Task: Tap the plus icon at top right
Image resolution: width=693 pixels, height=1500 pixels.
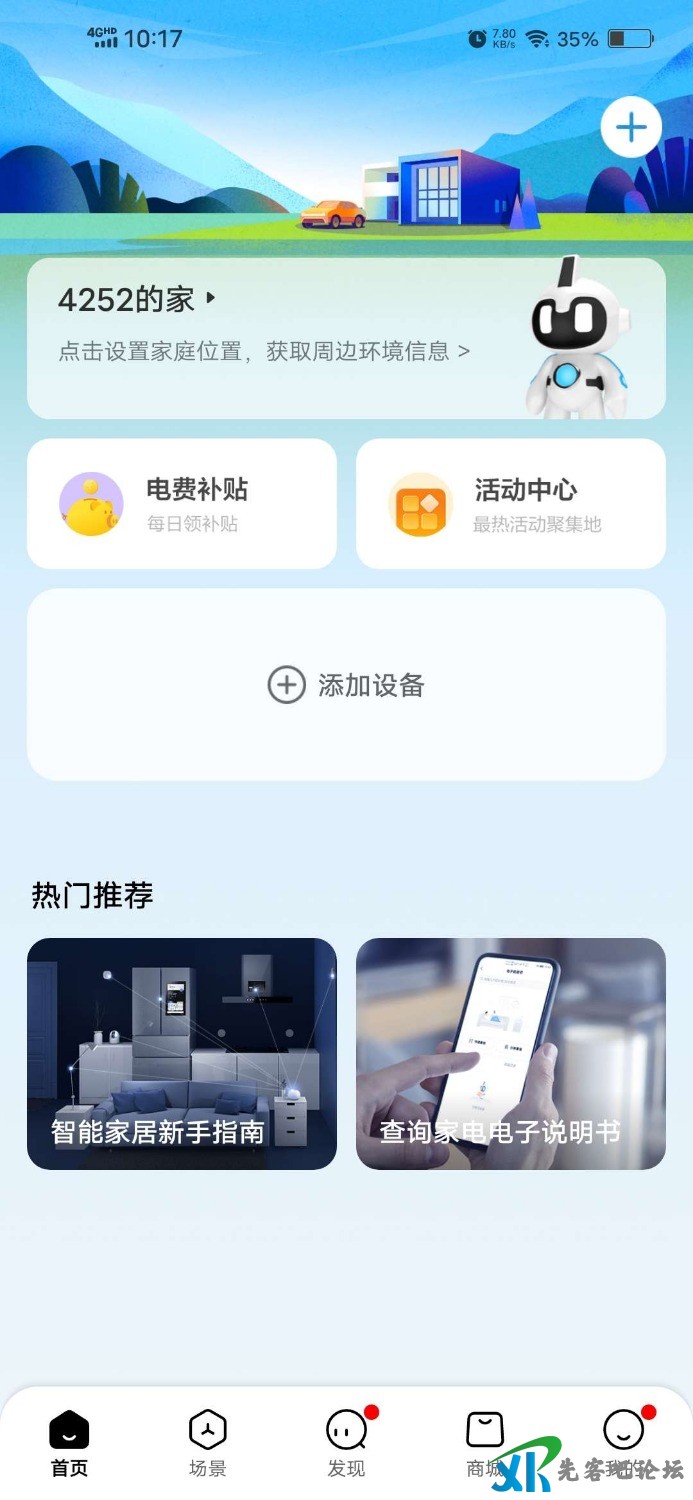Action: pyautogui.click(x=631, y=128)
